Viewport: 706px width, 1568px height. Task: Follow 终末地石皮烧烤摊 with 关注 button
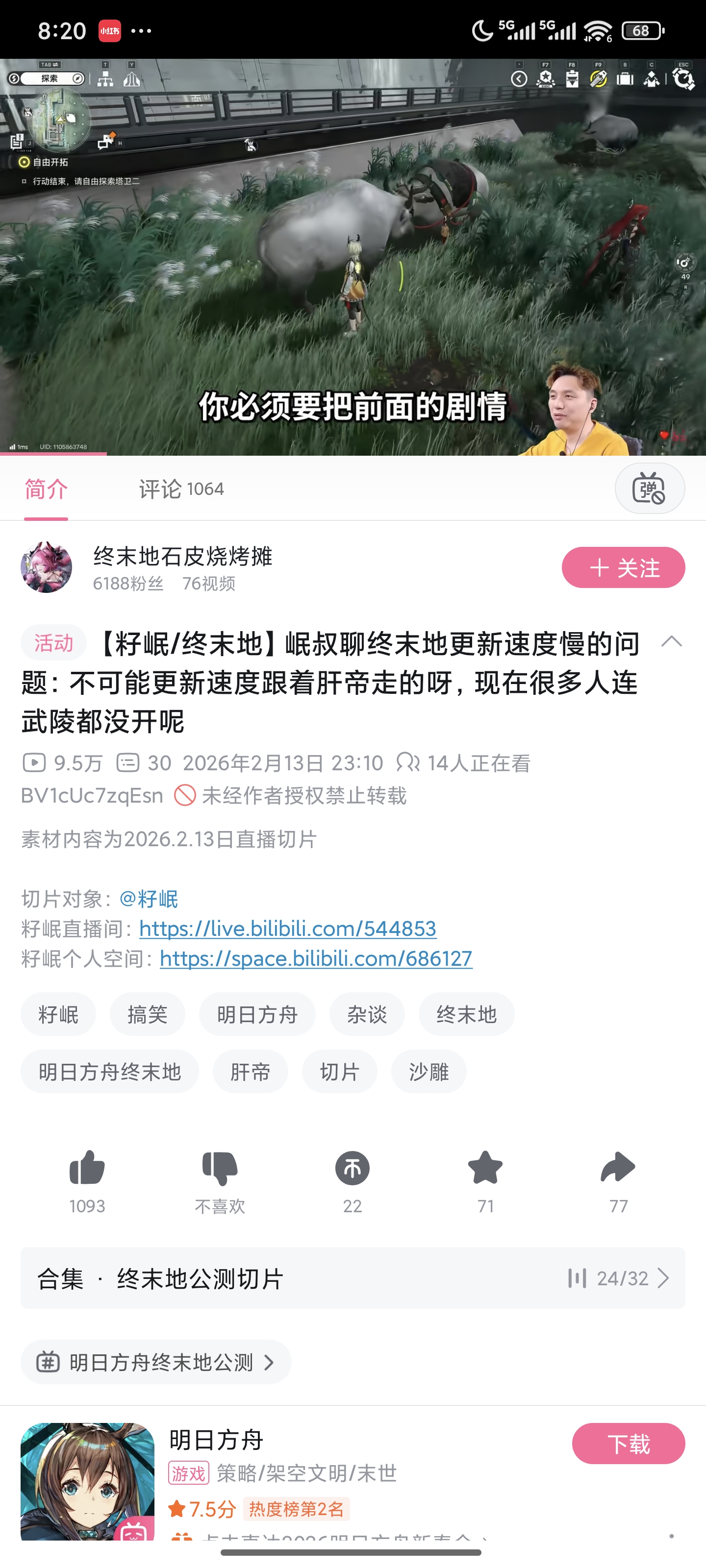[x=623, y=567]
